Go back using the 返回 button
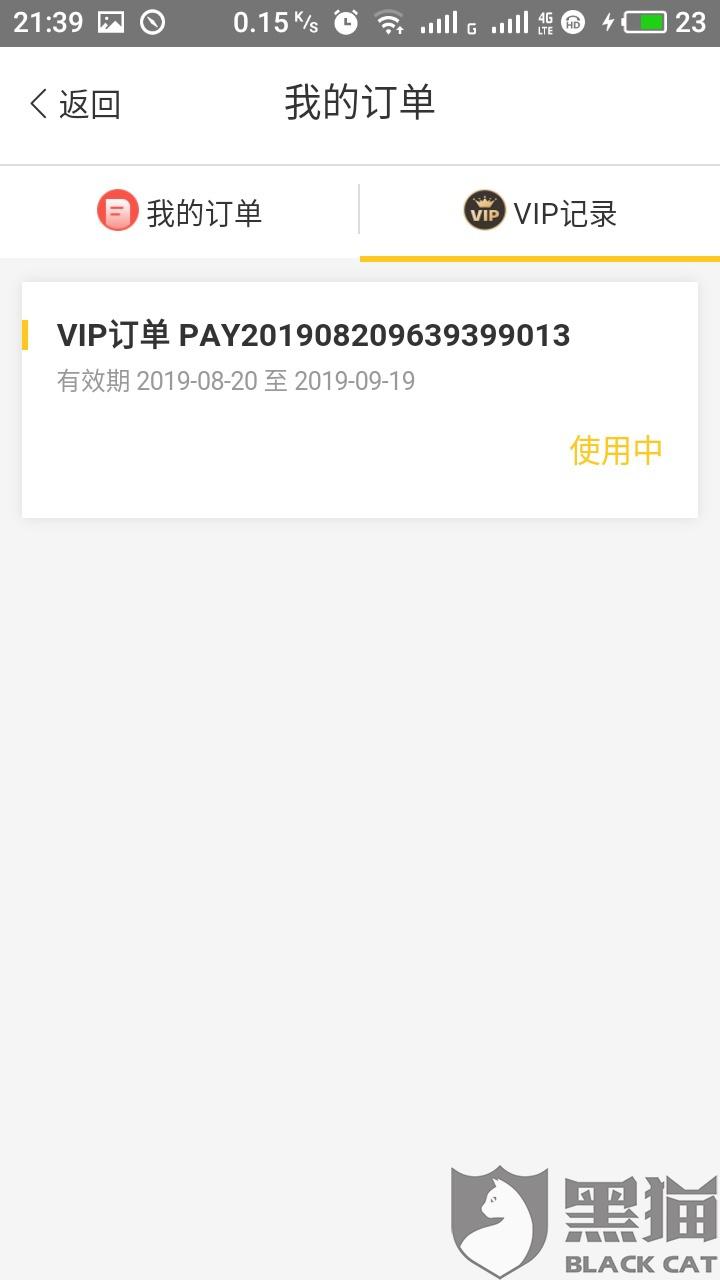 pyautogui.click(x=75, y=104)
